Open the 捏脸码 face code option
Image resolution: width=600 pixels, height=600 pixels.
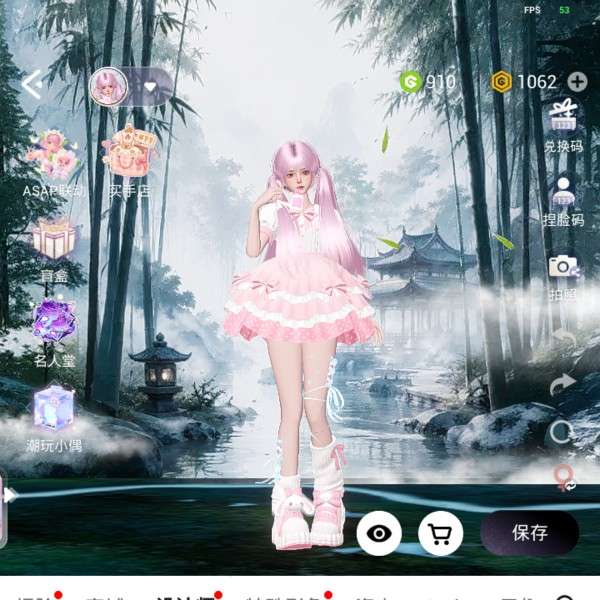[563, 202]
